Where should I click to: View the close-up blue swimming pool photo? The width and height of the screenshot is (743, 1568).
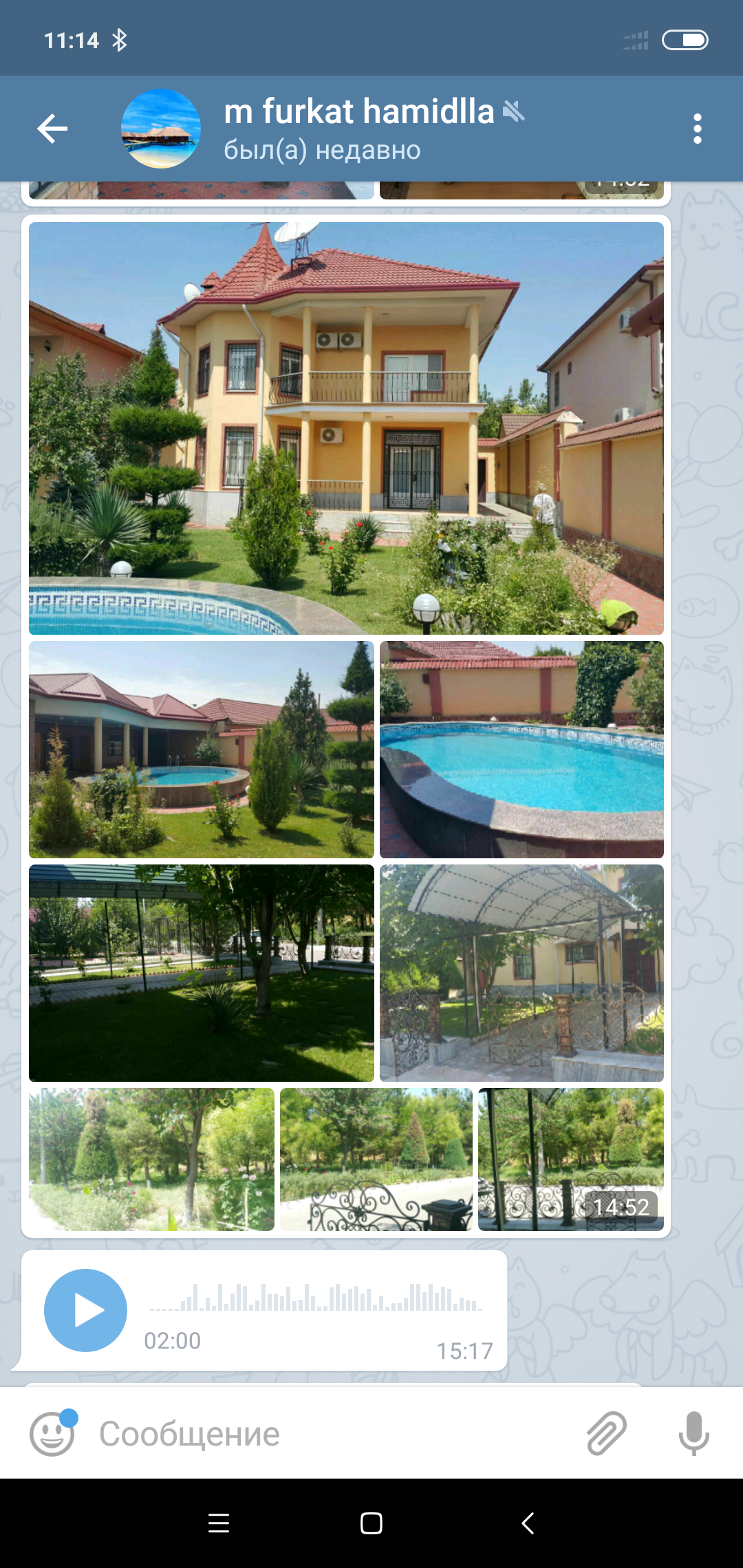coord(521,750)
